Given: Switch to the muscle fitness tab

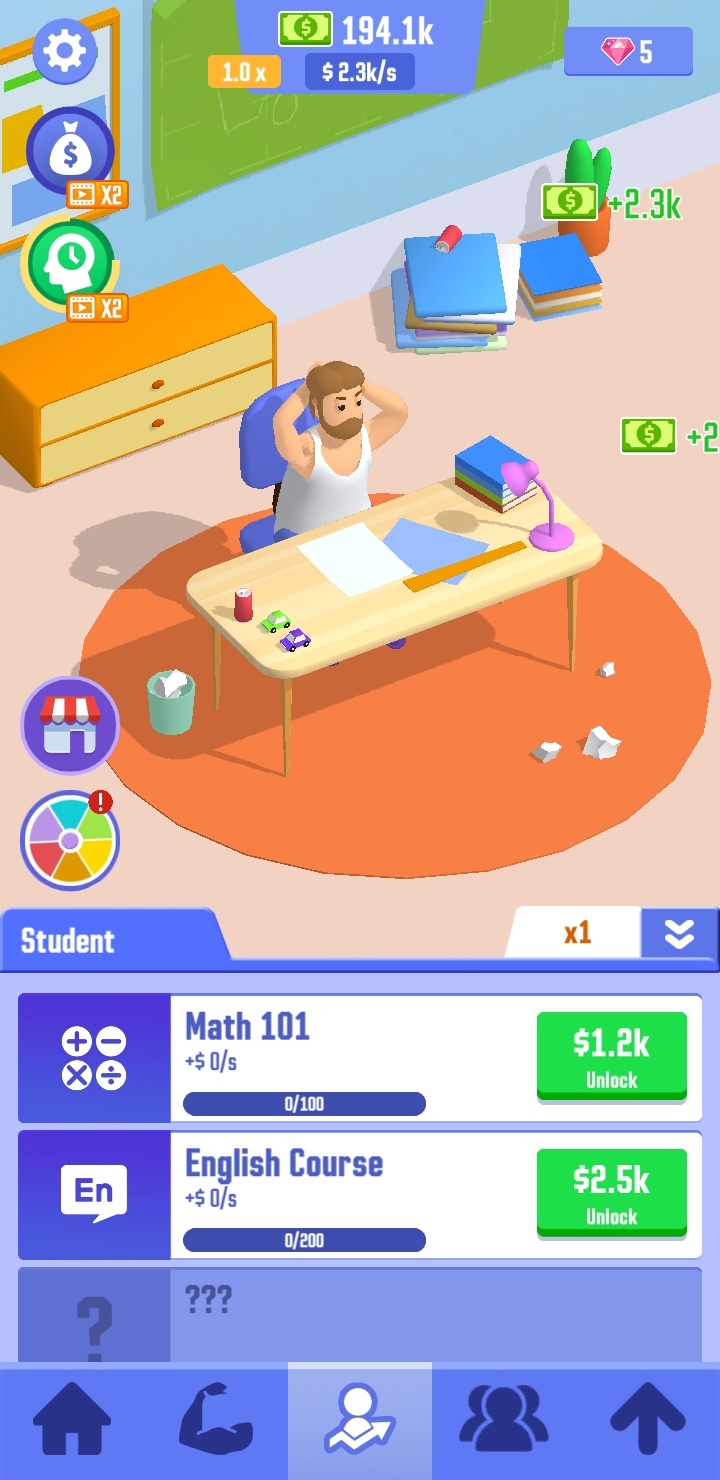Looking at the screenshot, I should pos(216,1420).
